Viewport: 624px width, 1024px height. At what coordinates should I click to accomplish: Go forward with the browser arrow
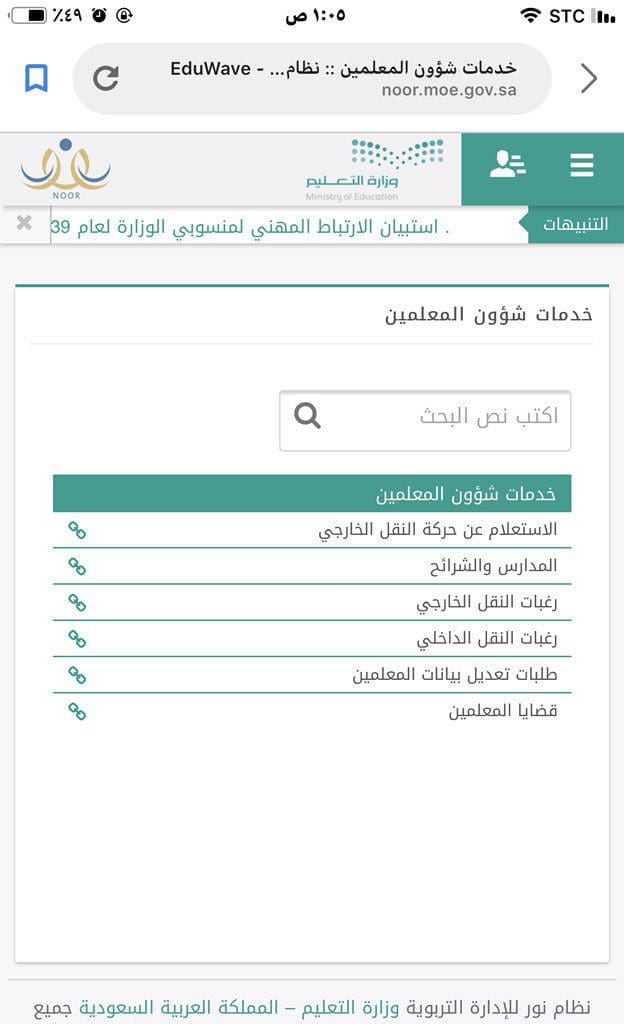(589, 78)
